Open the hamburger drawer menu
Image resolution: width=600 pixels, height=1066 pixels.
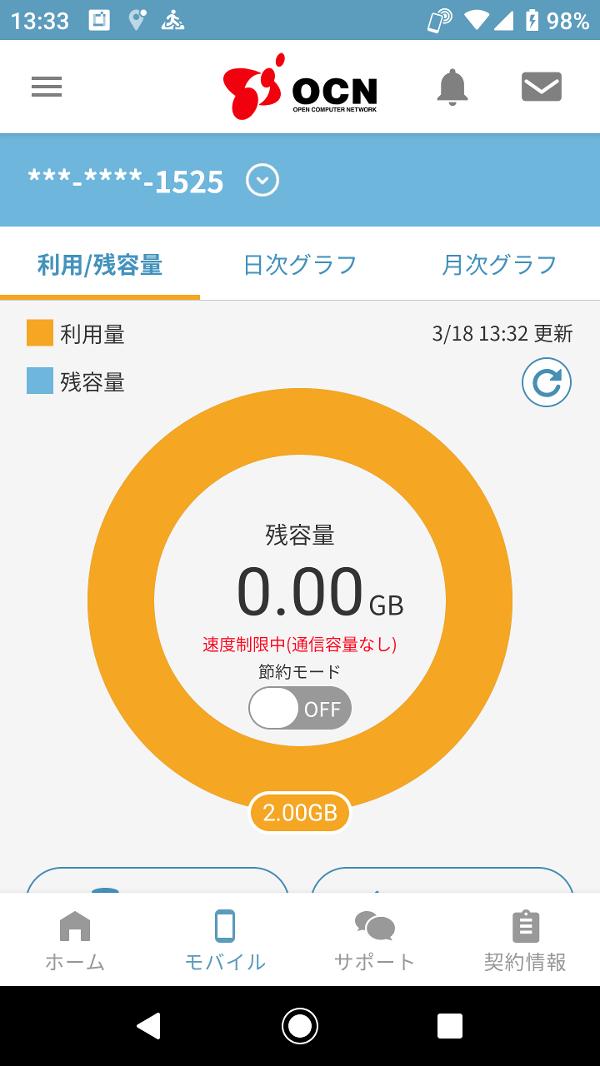(x=47, y=87)
